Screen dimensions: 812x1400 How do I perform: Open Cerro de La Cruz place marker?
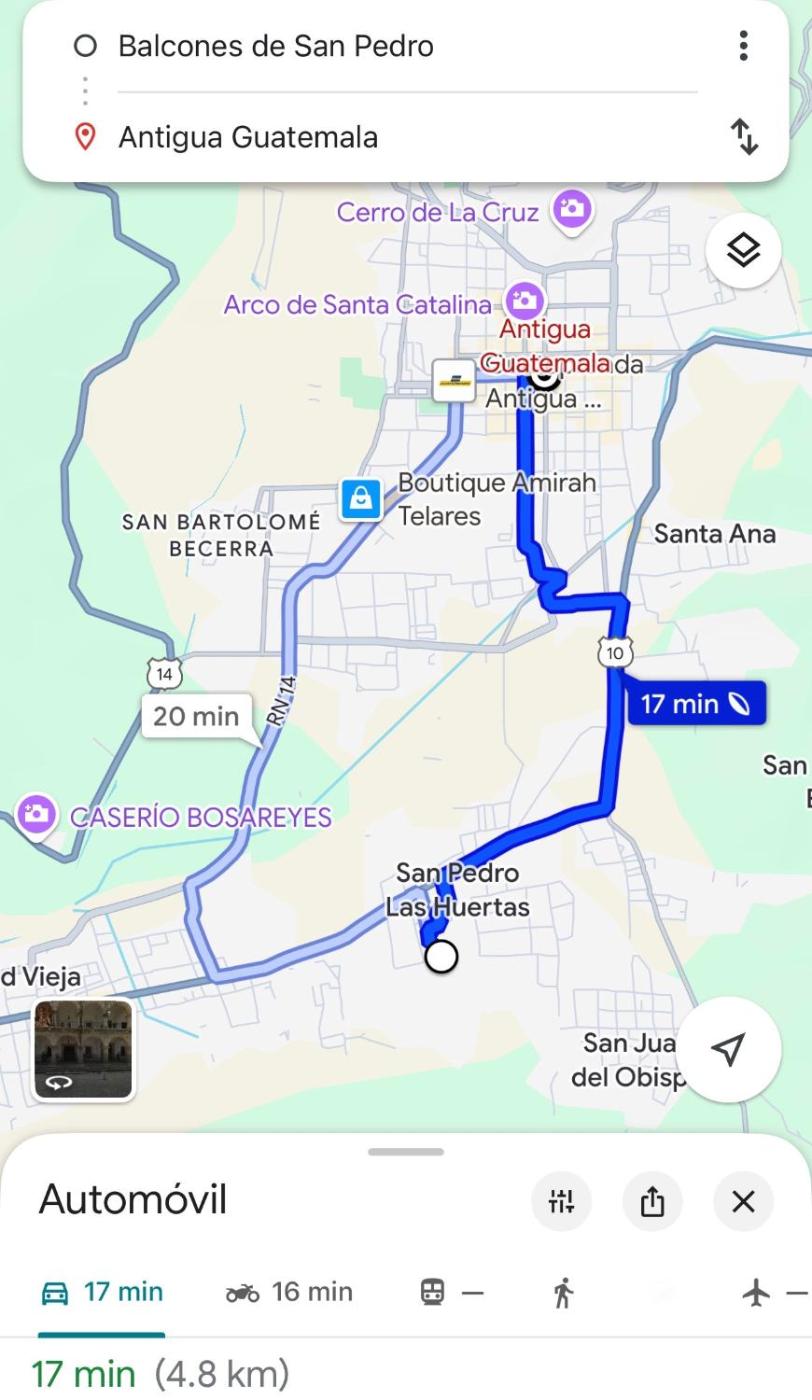click(x=573, y=210)
